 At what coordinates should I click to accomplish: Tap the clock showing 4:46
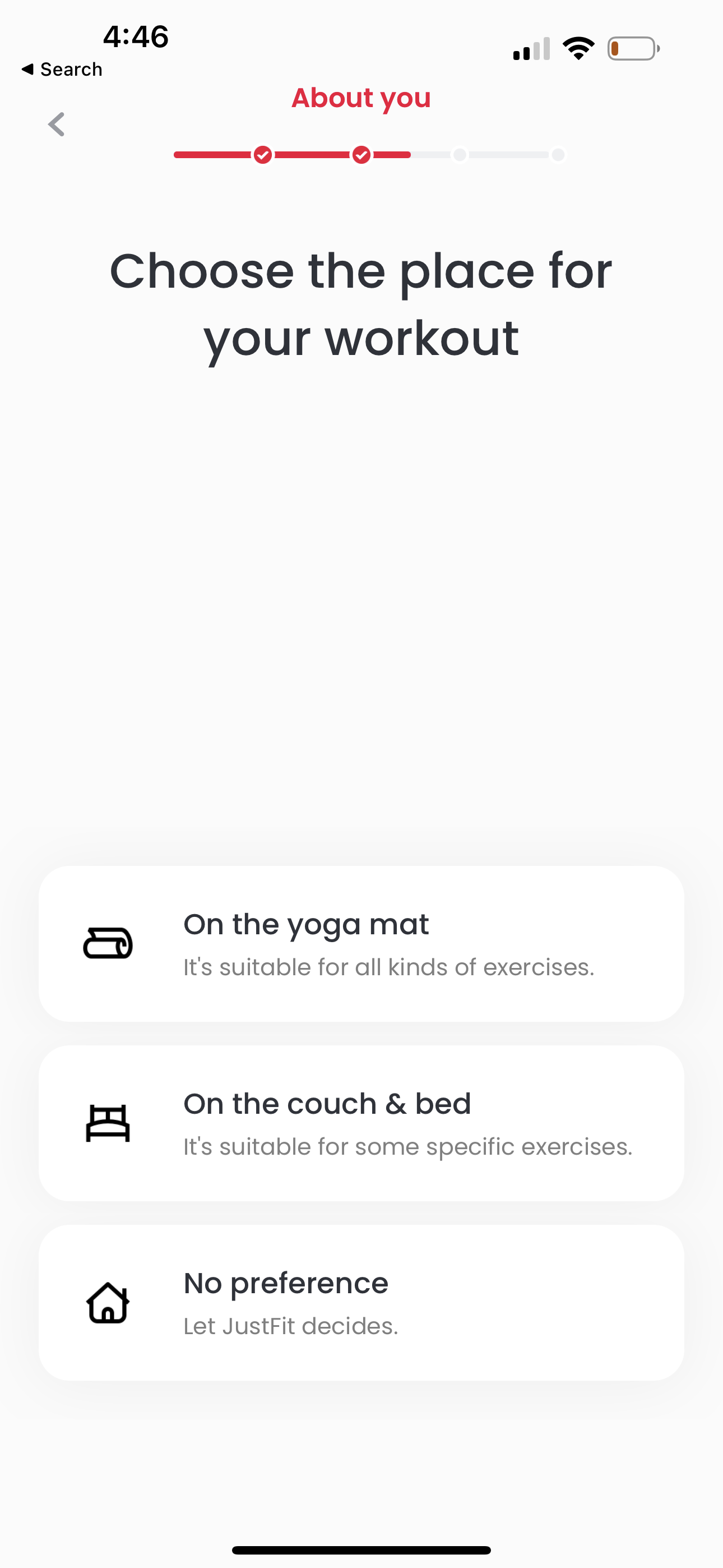(135, 35)
